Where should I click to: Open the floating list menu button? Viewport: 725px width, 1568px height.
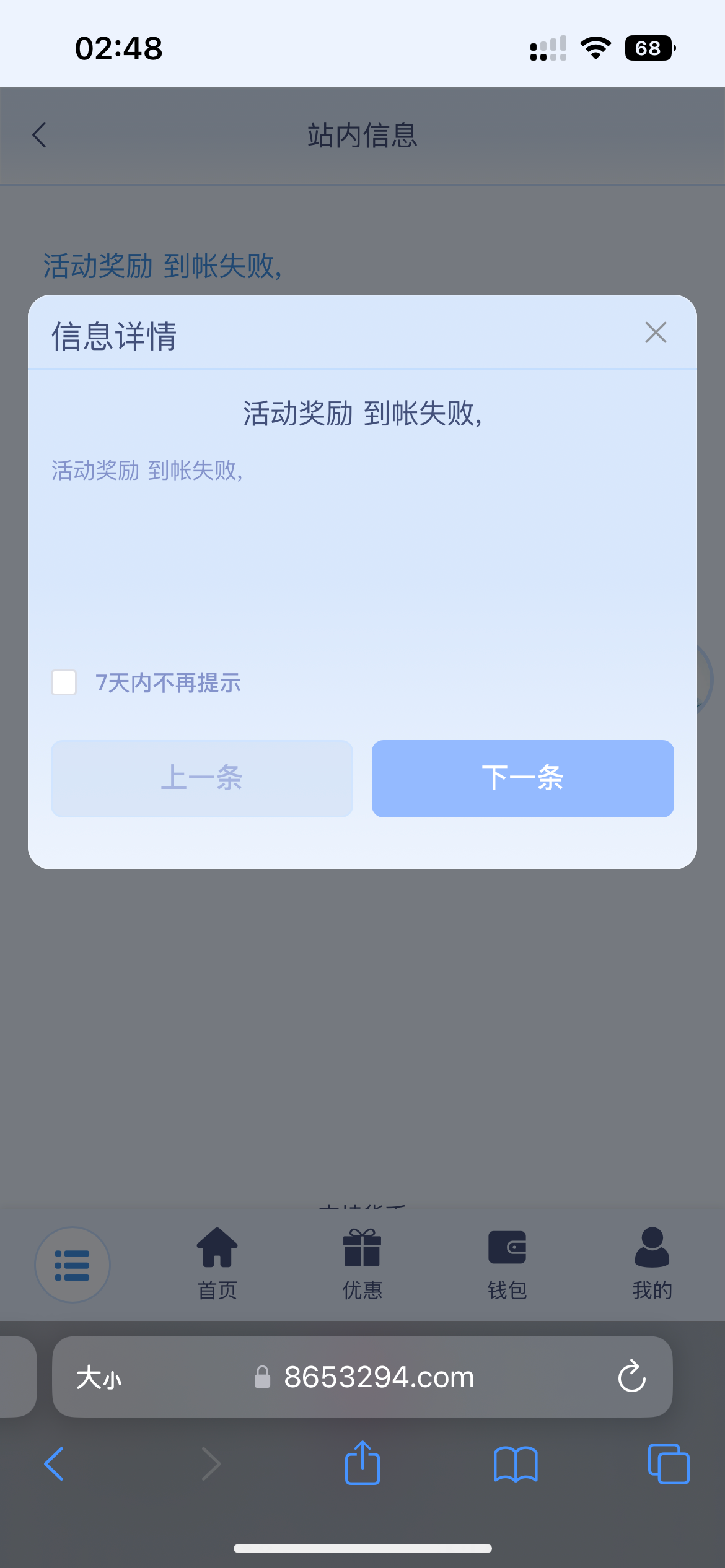(72, 1265)
